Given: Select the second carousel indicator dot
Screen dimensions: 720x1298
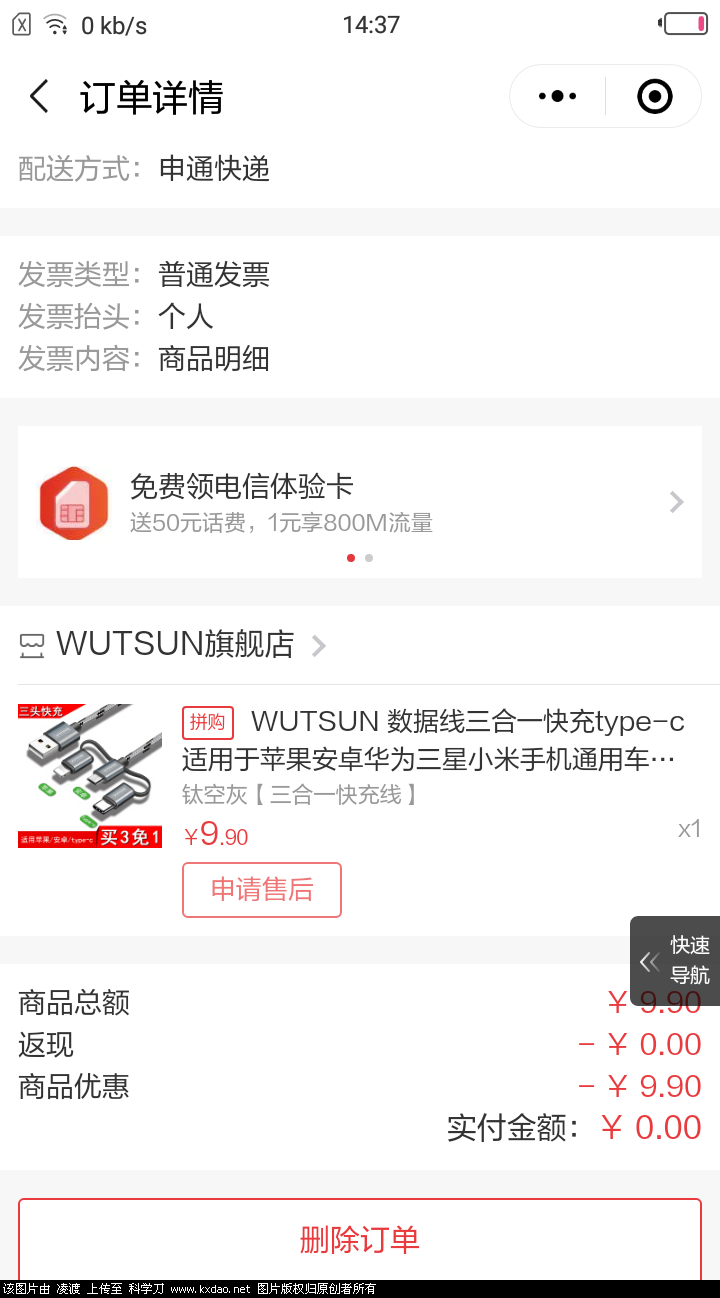Looking at the screenshot, I should (x=369, y=557).
